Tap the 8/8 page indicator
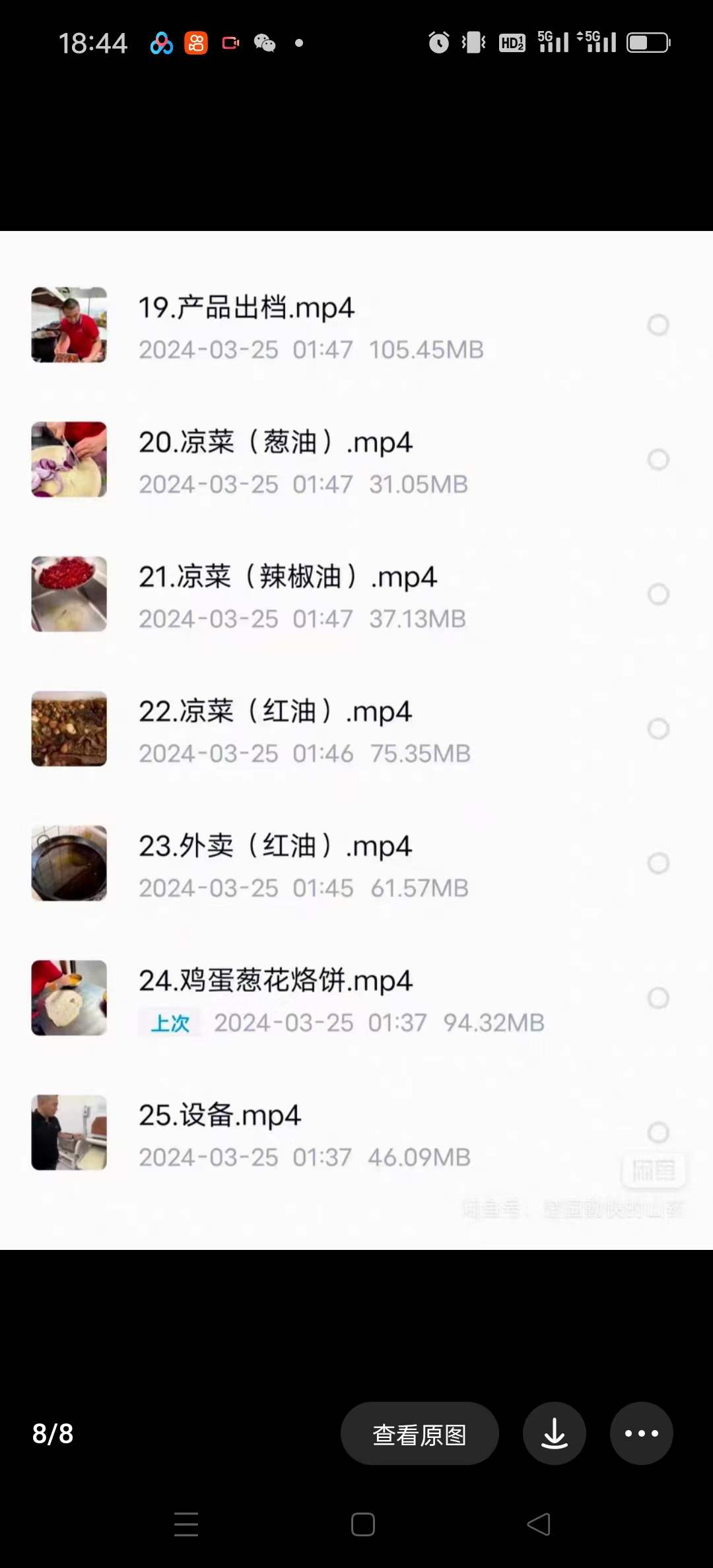Image resolution: width=713 pixels, height=1568 pixels. pyautogui.click(x=53, y=1433)
